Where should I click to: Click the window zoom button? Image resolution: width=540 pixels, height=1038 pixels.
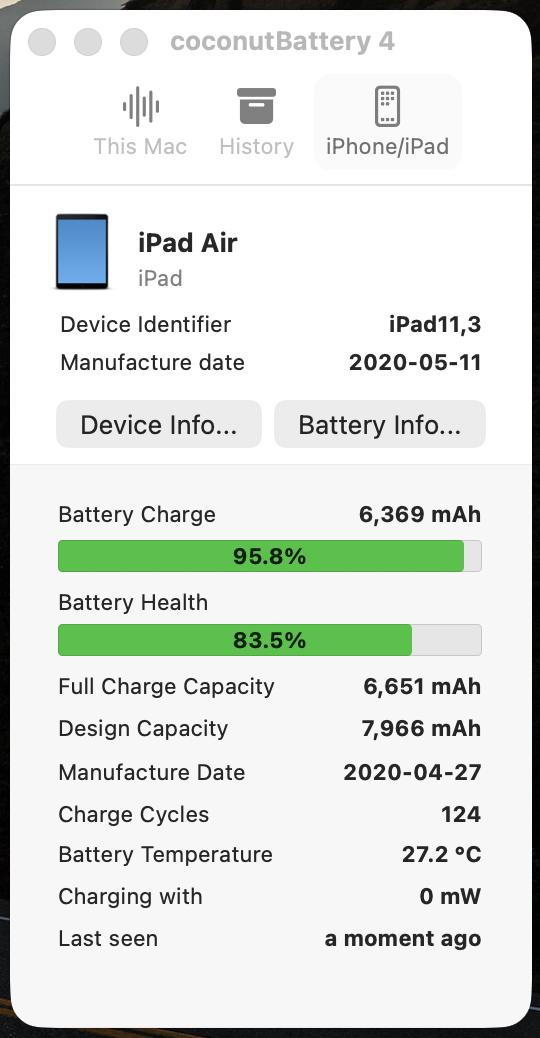134,42
